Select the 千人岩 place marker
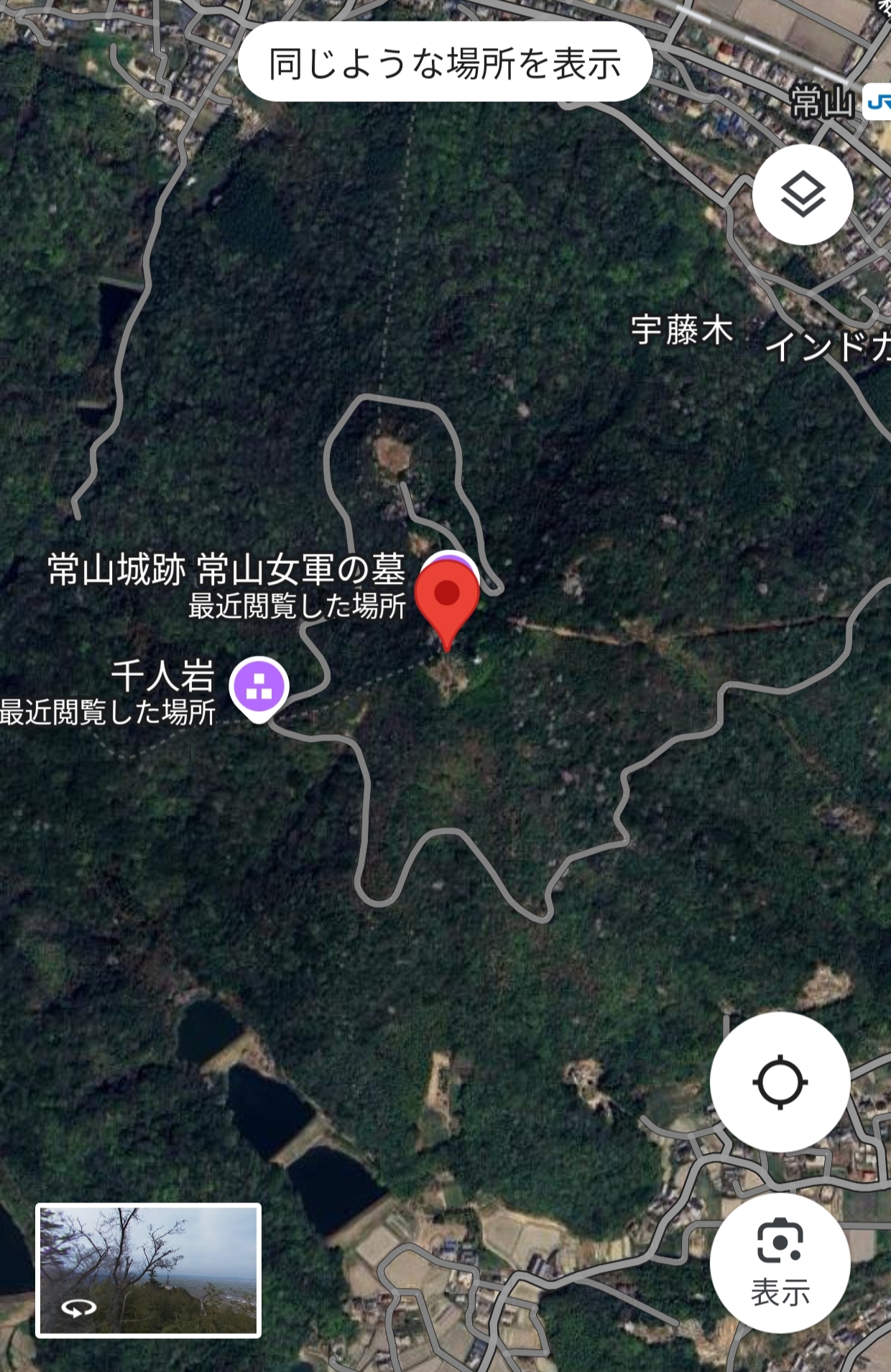This screenshot has width=891, height=1372. [259, 686]
